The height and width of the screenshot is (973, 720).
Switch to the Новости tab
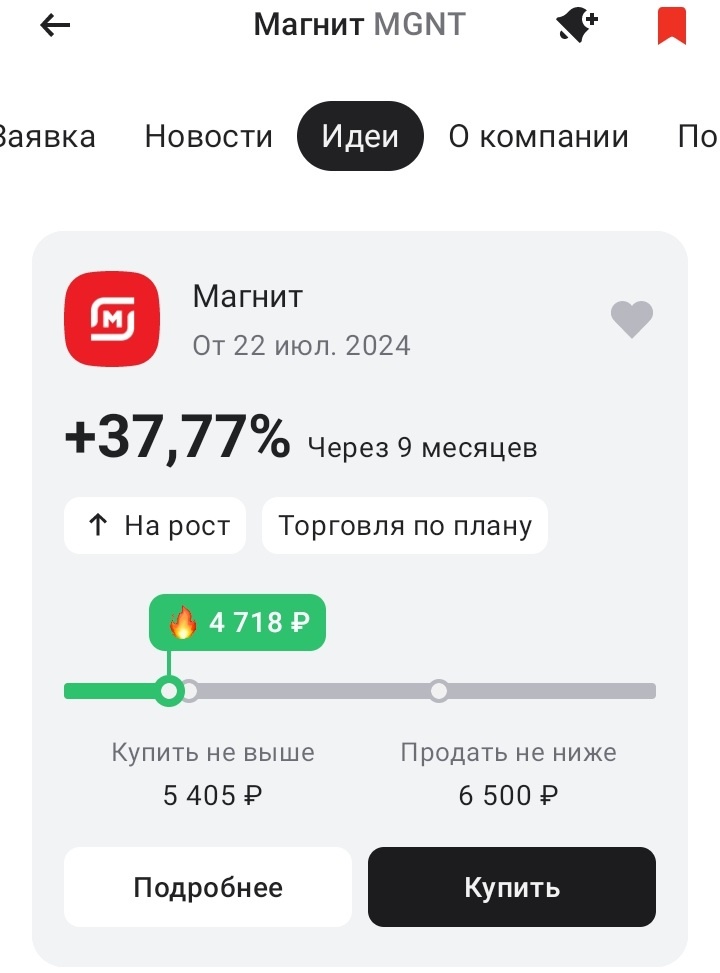(208, 136)
